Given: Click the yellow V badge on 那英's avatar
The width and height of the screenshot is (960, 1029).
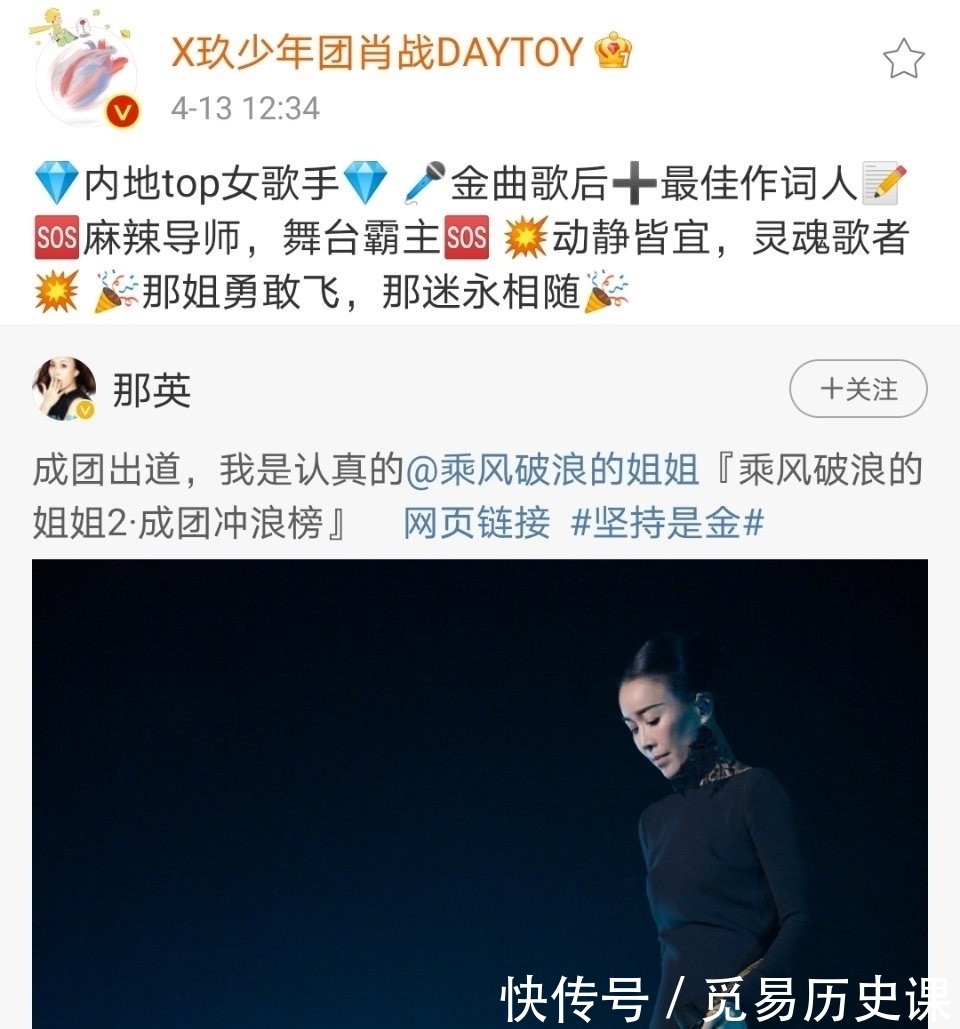Looking at the screenshot, I should coord(86,410).
